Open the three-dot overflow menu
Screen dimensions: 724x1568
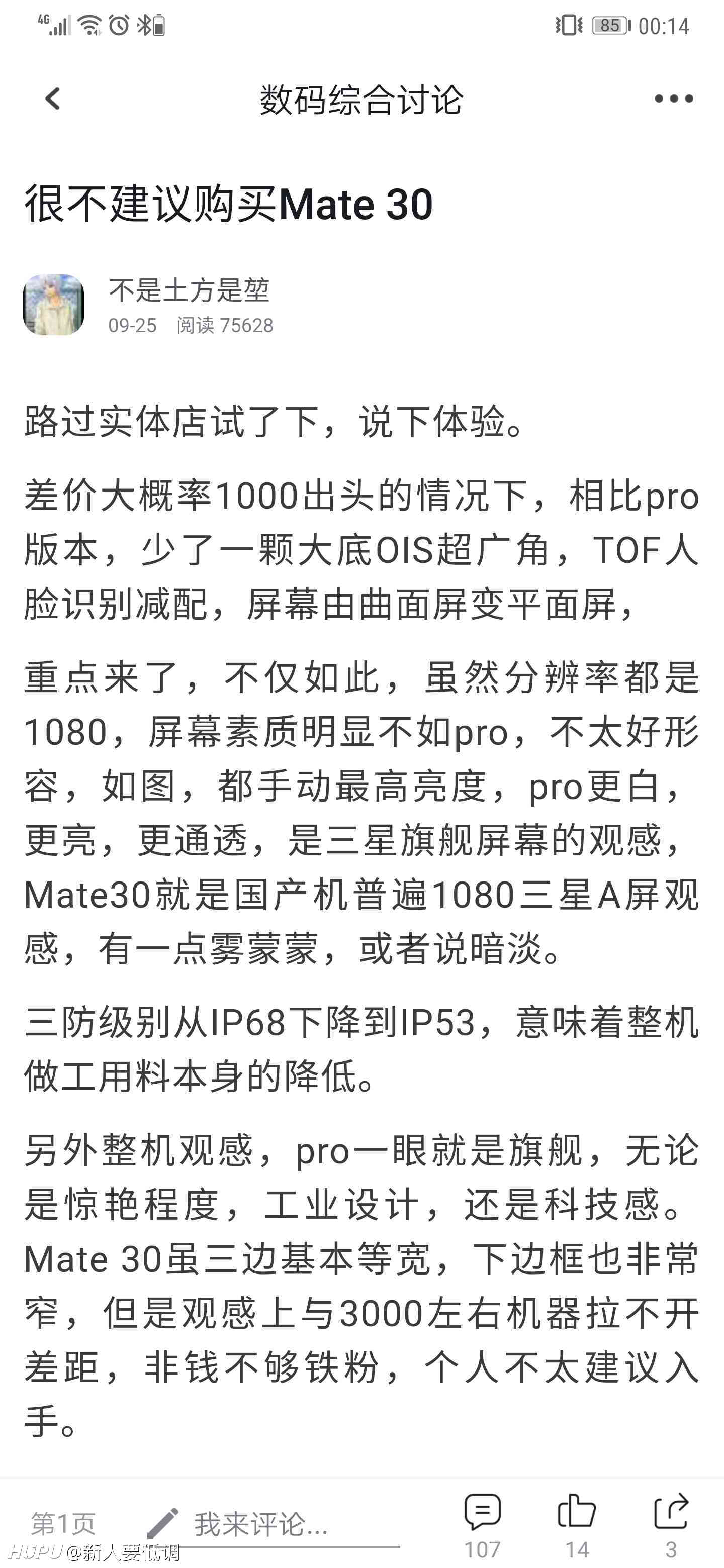(x=673, y=99)
